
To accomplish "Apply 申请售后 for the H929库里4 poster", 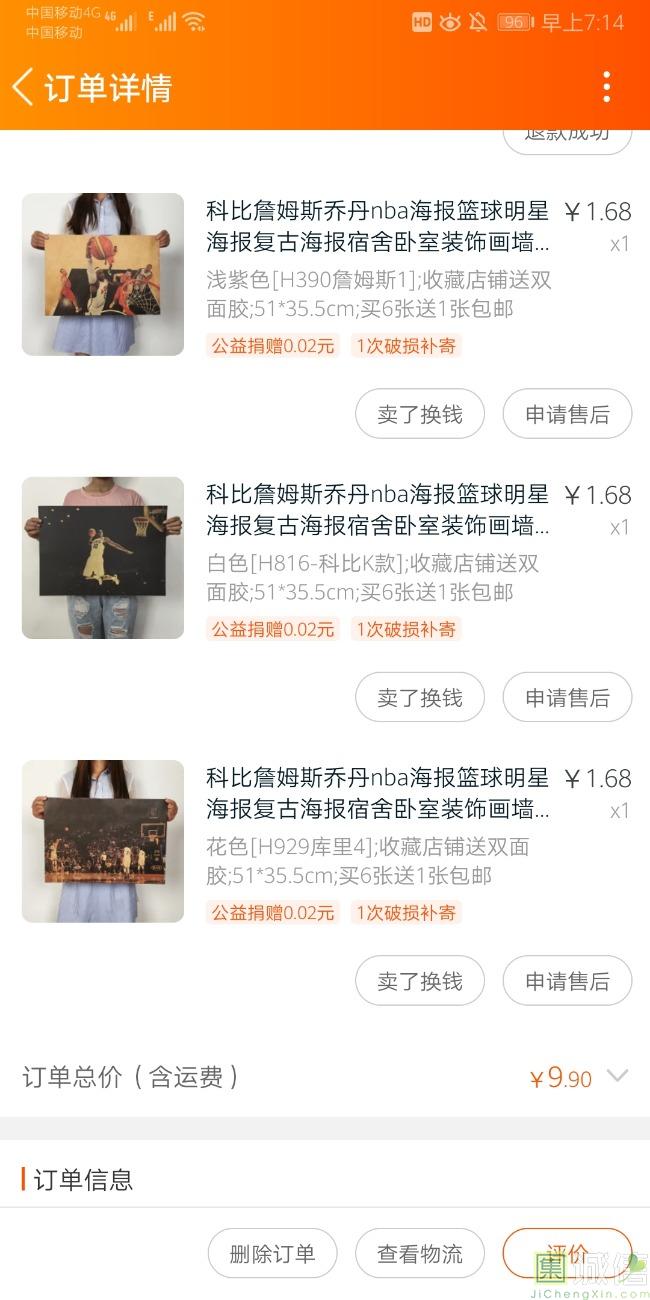I will [x=567, y=981].
